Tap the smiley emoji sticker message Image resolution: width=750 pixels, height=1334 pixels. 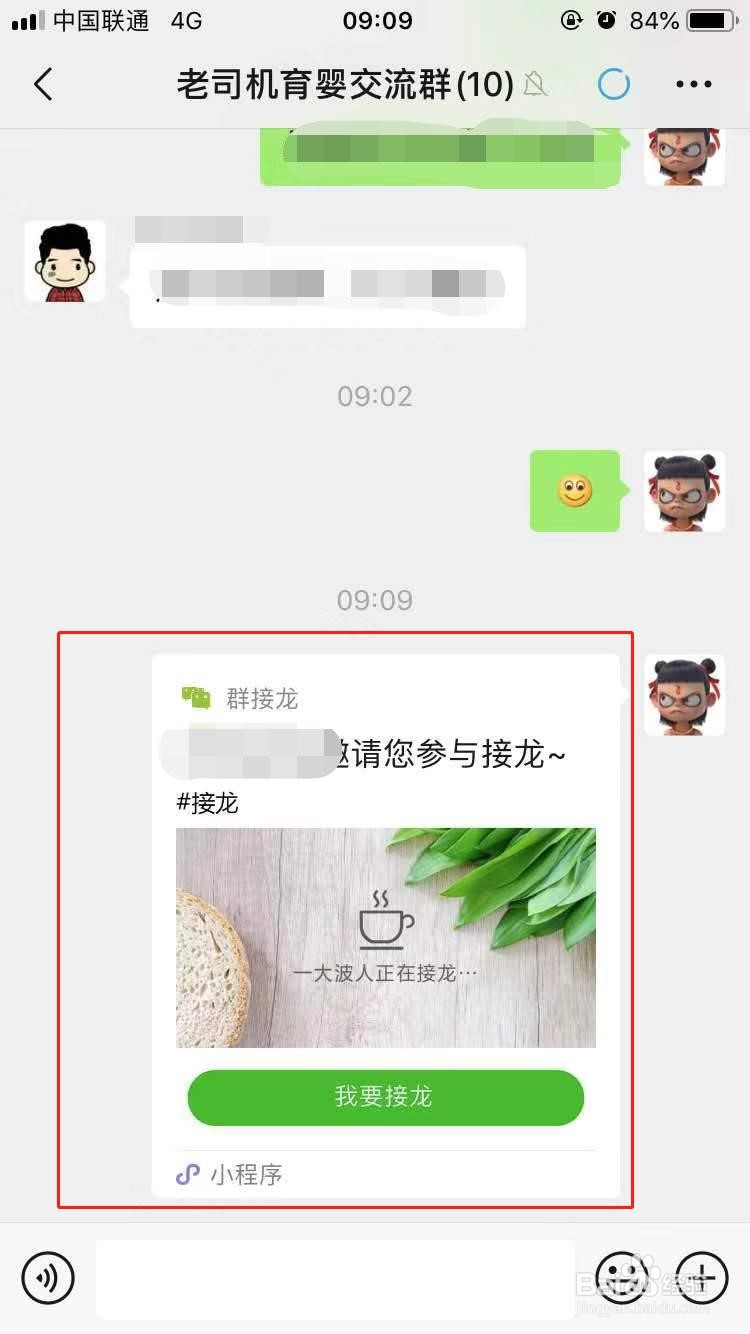click(575, 491)
